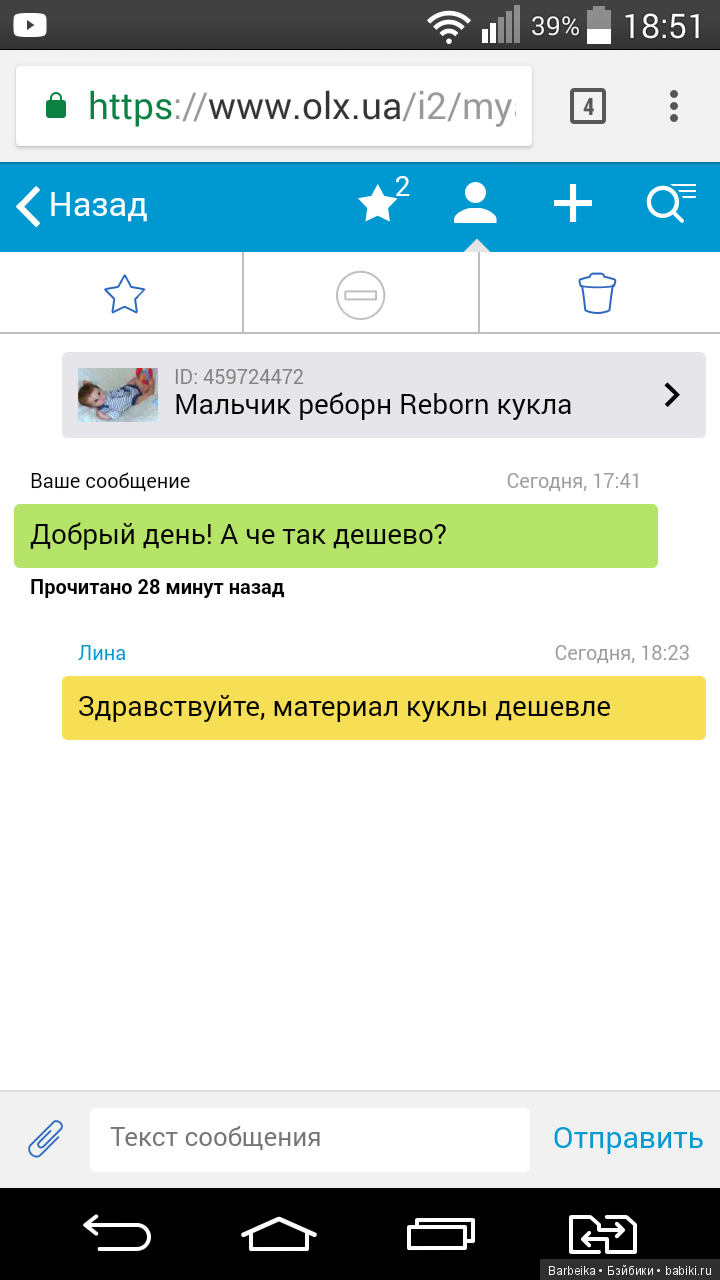Block the sender with minus circle icon
This screenshot has width=720, height=1280.
360,295
